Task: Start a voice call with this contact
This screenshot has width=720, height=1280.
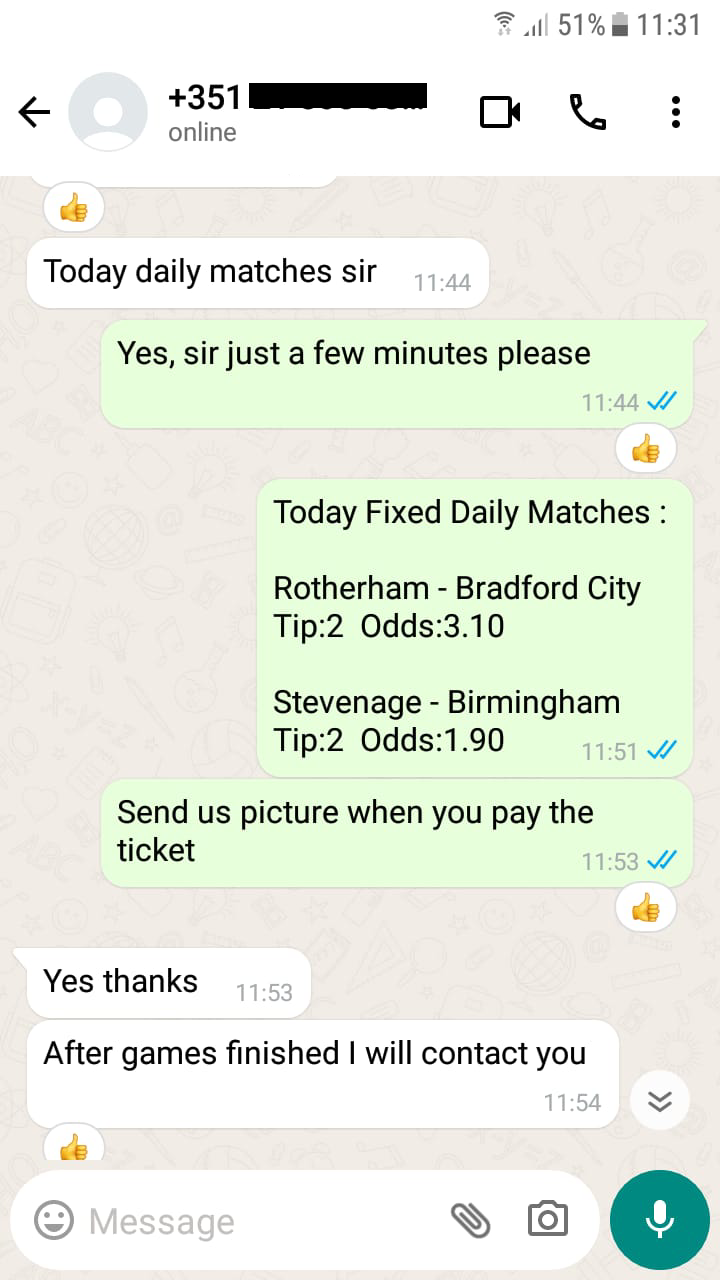Action: point(588,112)
